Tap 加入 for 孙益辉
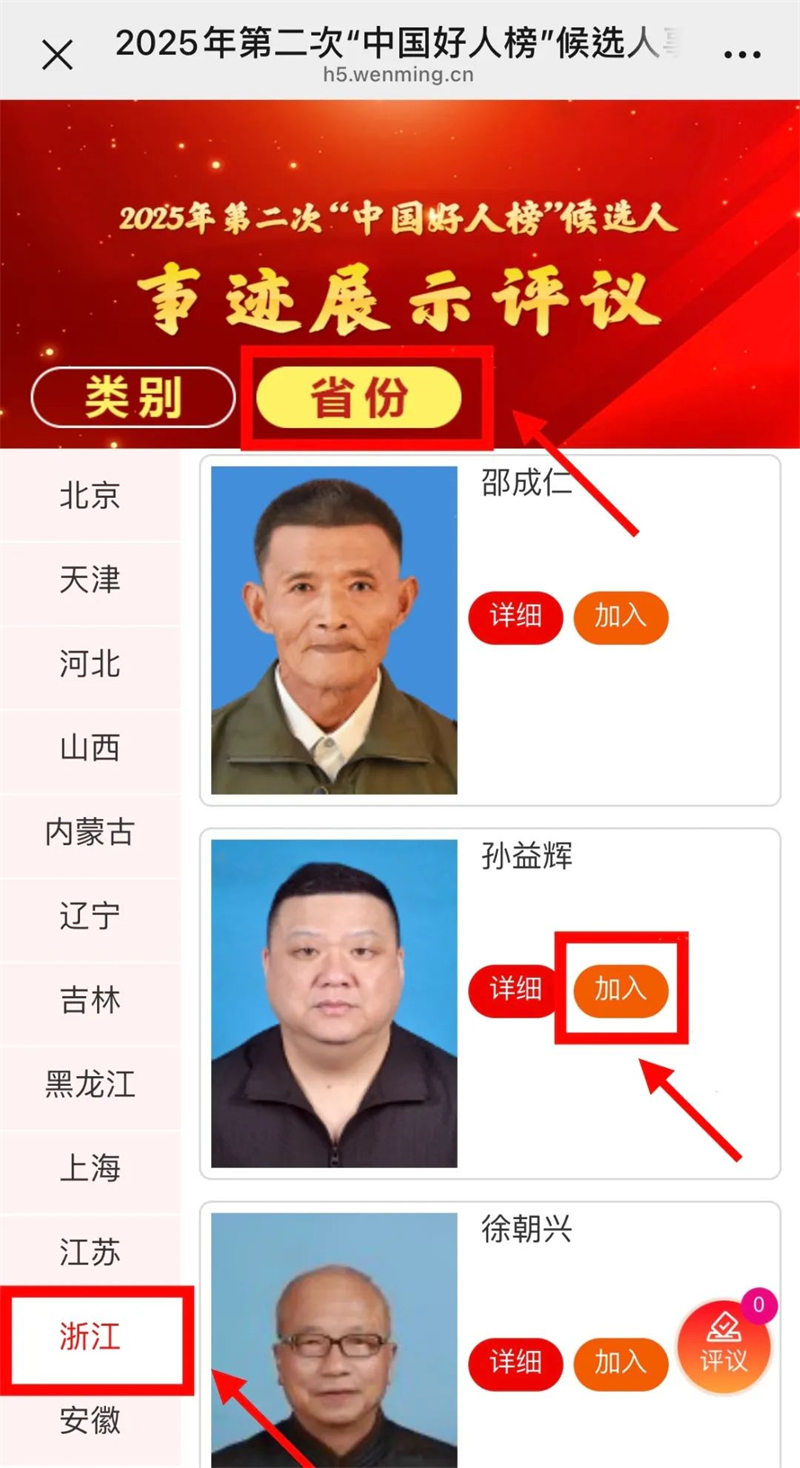The image size is (800, 1468). 620,990
